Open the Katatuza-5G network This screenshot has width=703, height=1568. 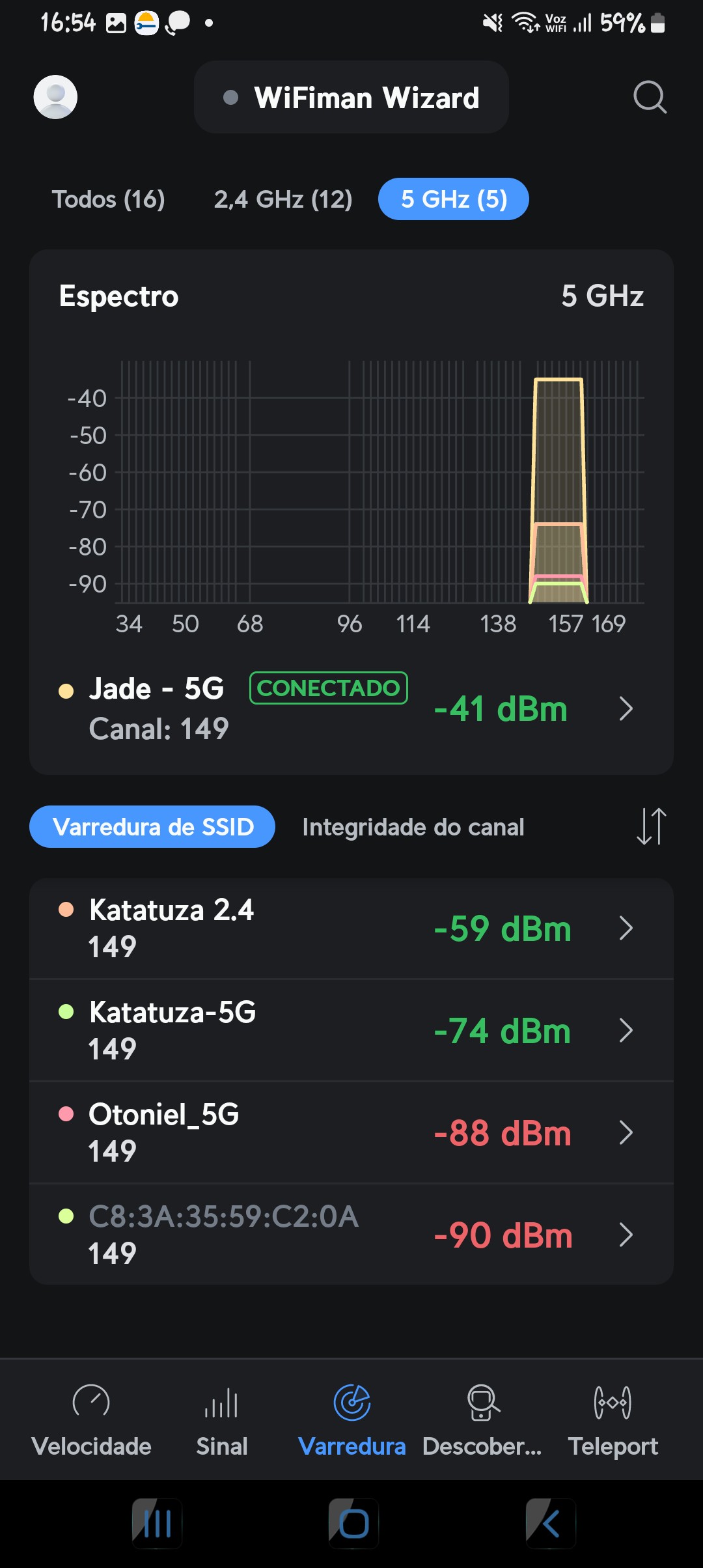point(351,1030)
